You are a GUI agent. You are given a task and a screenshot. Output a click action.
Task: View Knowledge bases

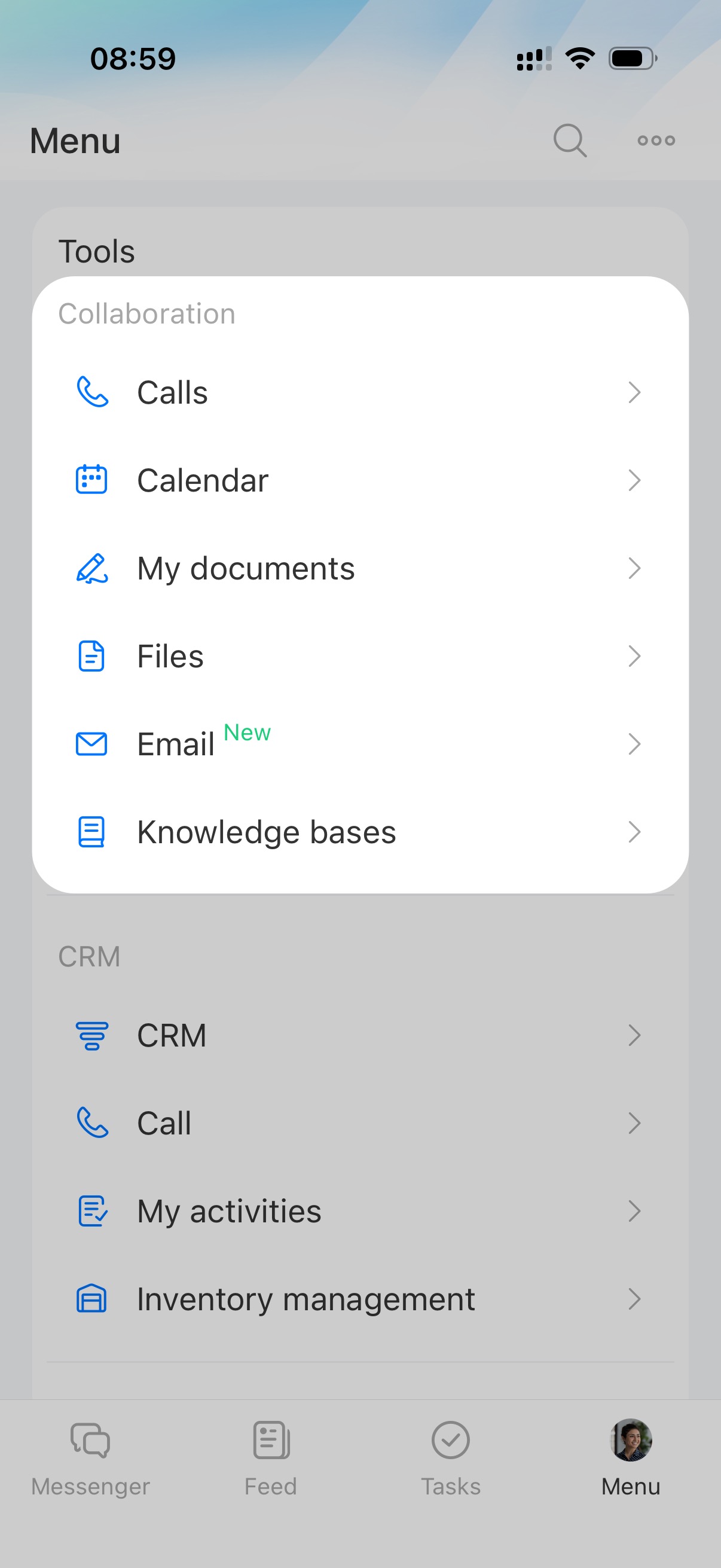click(x=359, y=832)
